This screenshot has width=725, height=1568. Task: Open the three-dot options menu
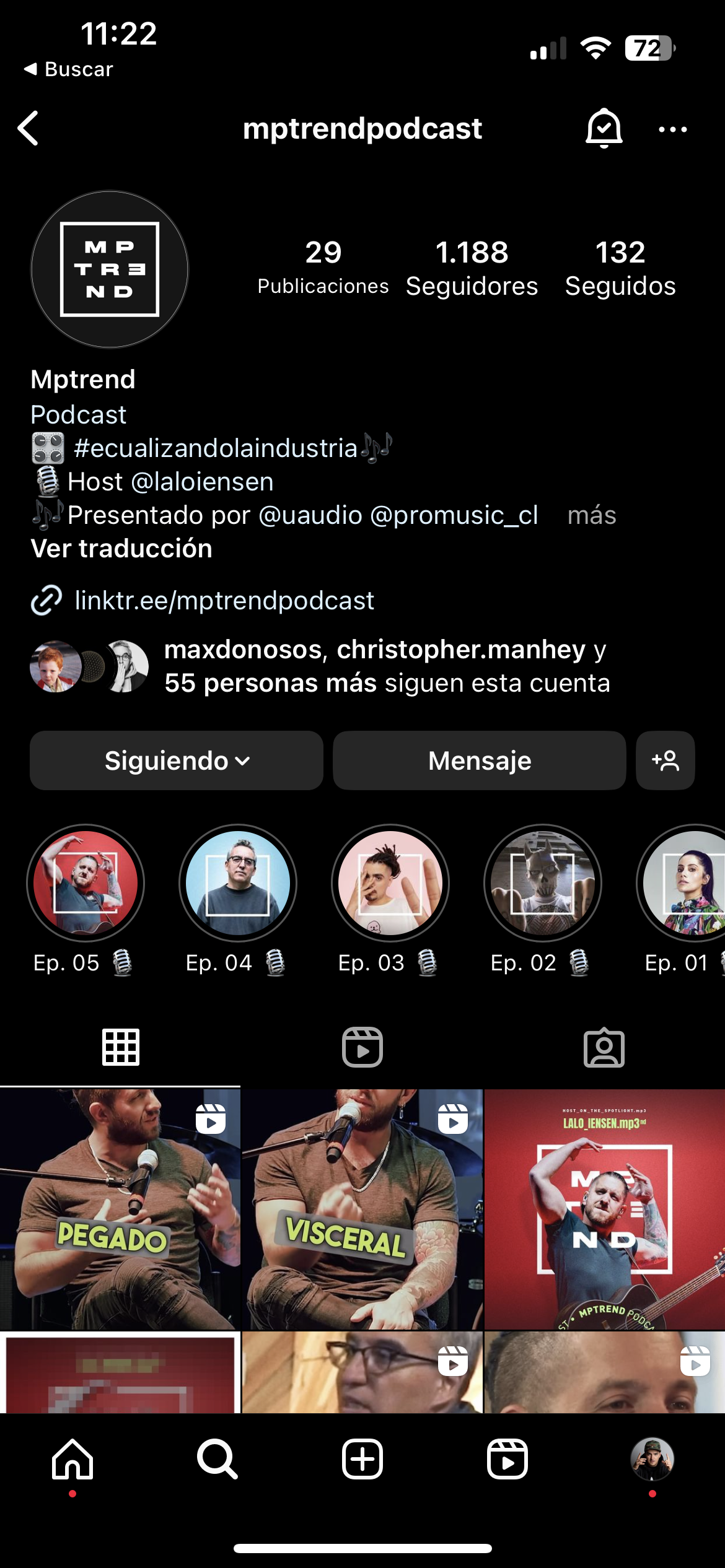point(672,129)
